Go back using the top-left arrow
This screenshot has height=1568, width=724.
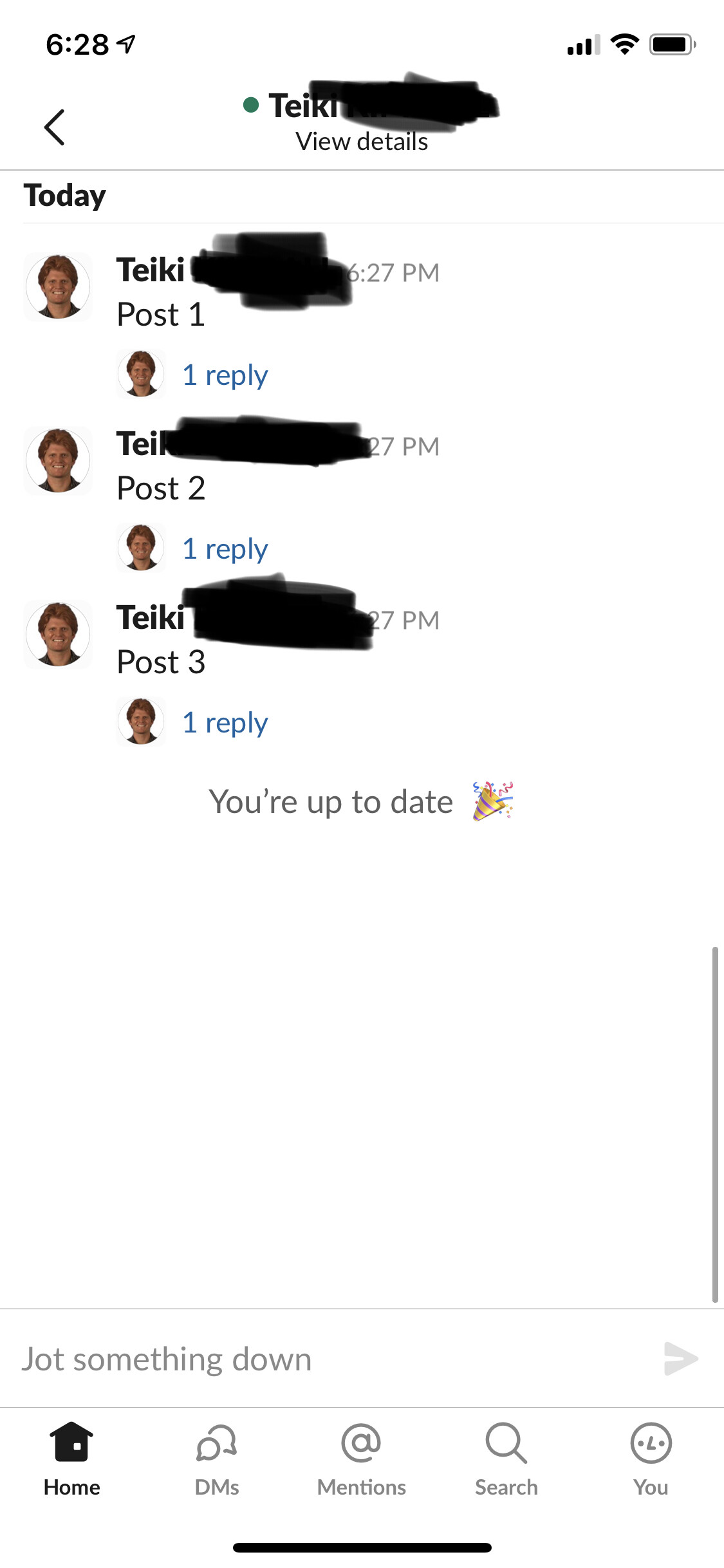click(55, 127)
